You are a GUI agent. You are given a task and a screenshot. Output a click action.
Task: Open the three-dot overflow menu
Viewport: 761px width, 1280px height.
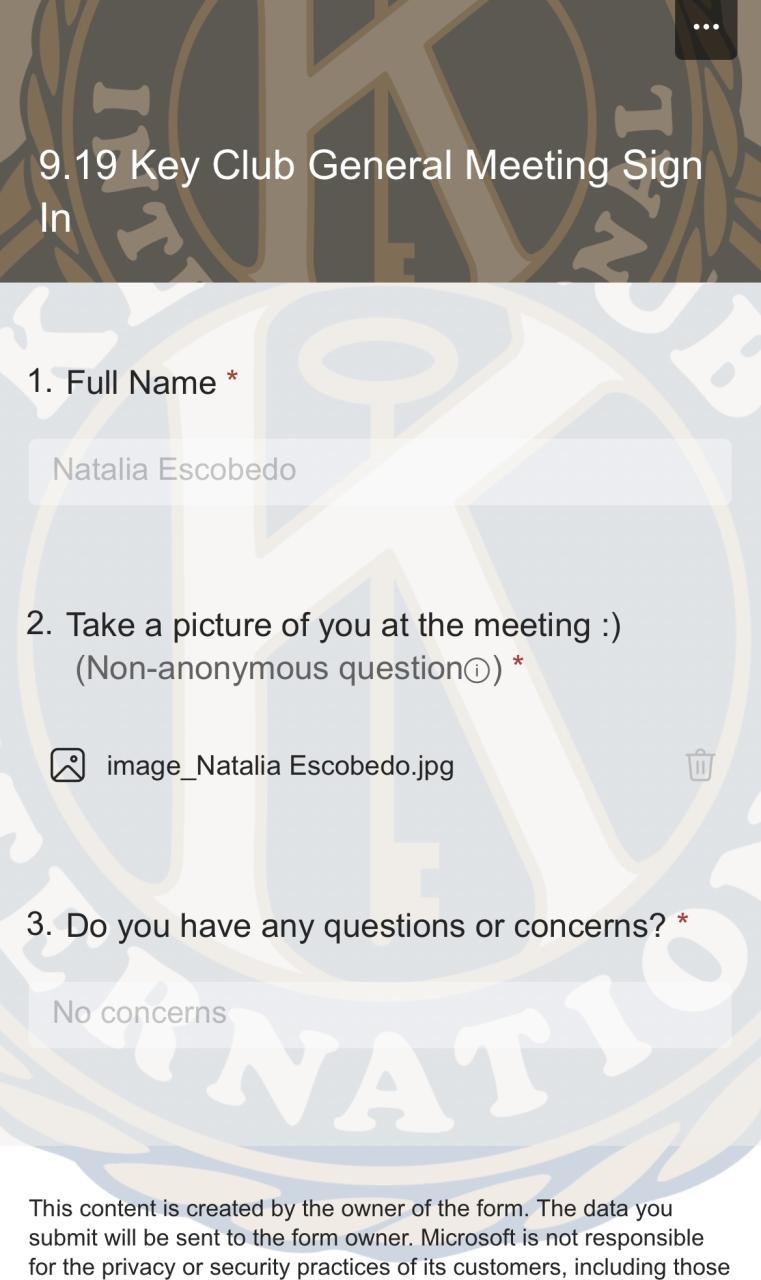pyautogui.click(x=705, y=27)
